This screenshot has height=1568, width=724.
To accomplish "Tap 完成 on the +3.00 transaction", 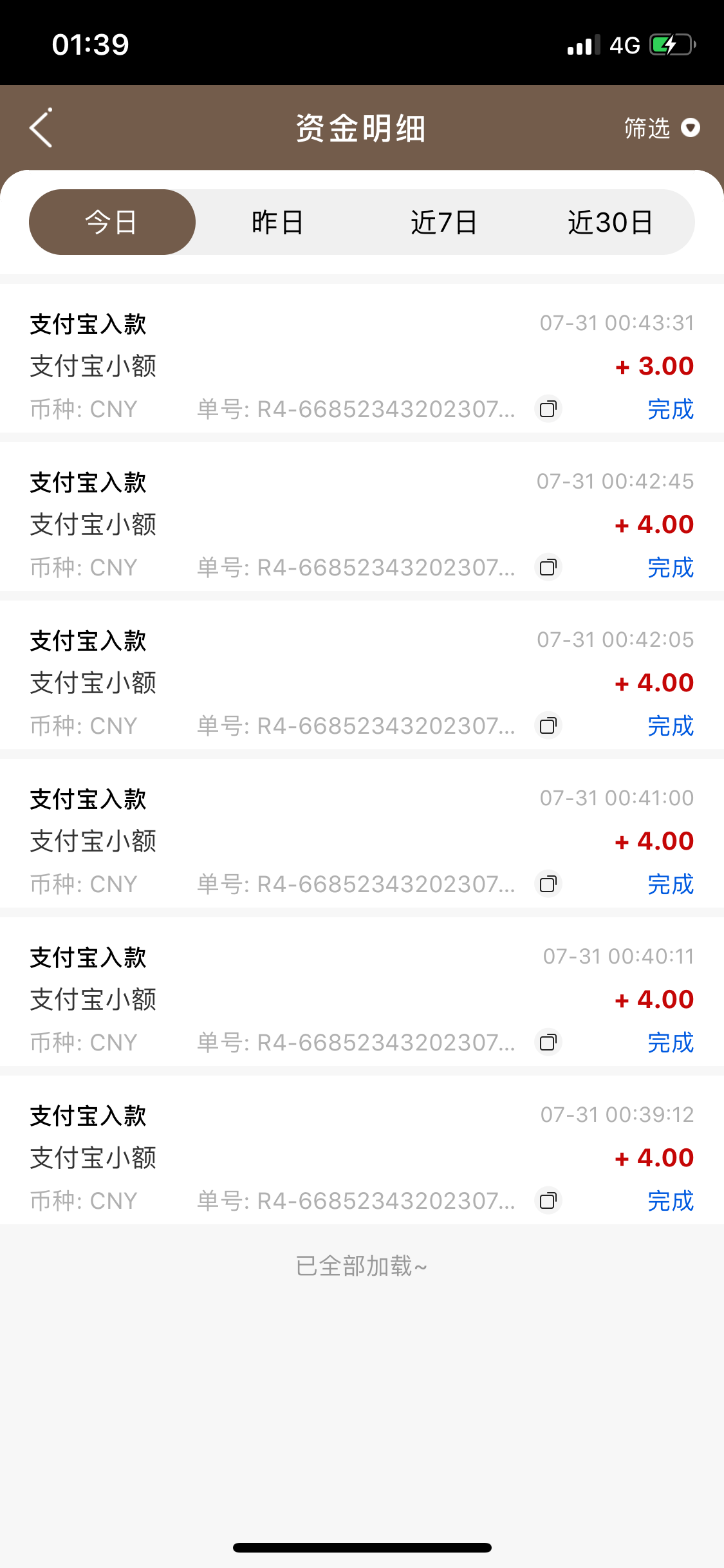I will [x=669, y=409].
